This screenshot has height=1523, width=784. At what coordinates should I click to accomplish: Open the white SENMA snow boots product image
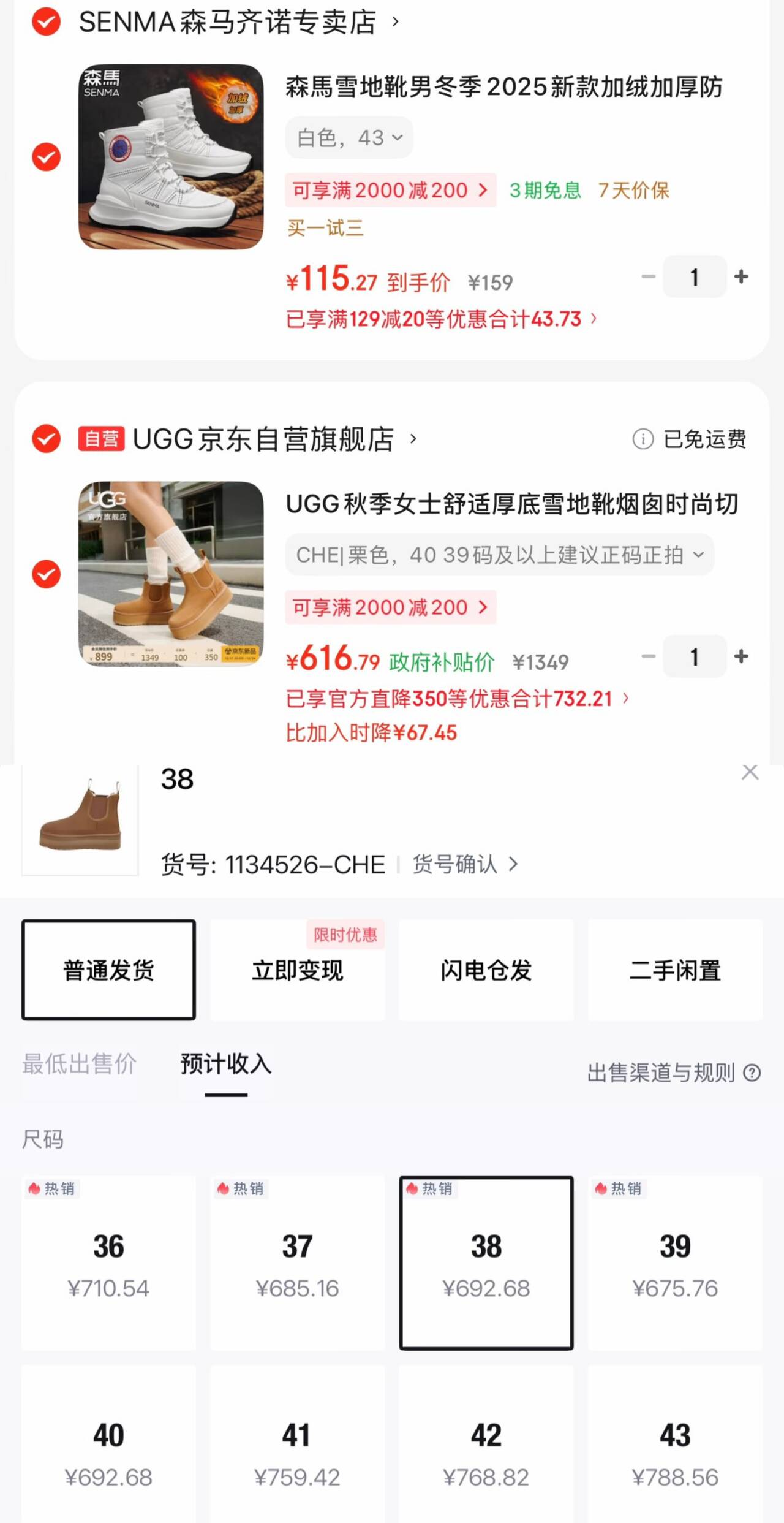(x=171, y=157)
